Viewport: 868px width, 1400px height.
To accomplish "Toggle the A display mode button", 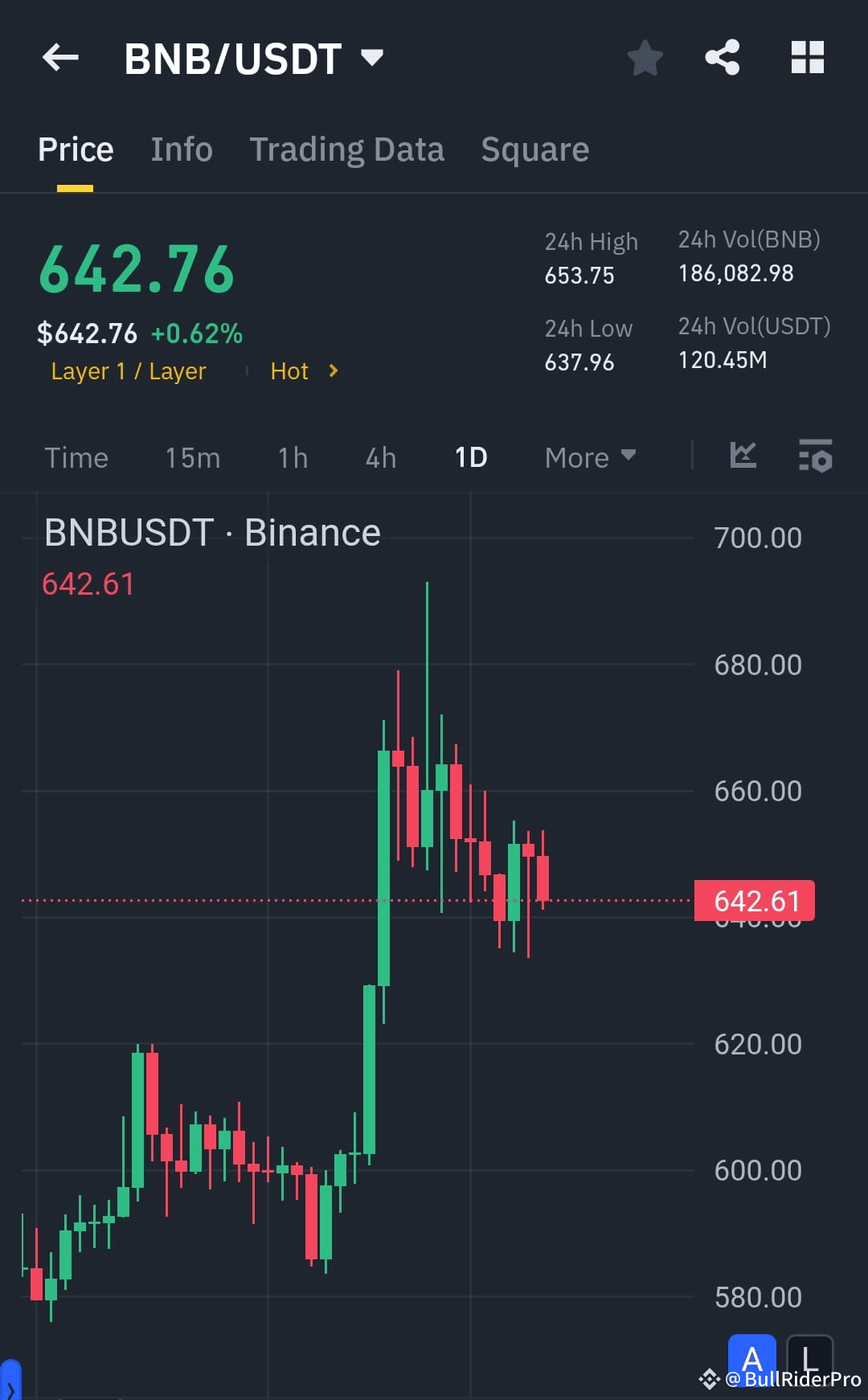I will click(752, 1360).
